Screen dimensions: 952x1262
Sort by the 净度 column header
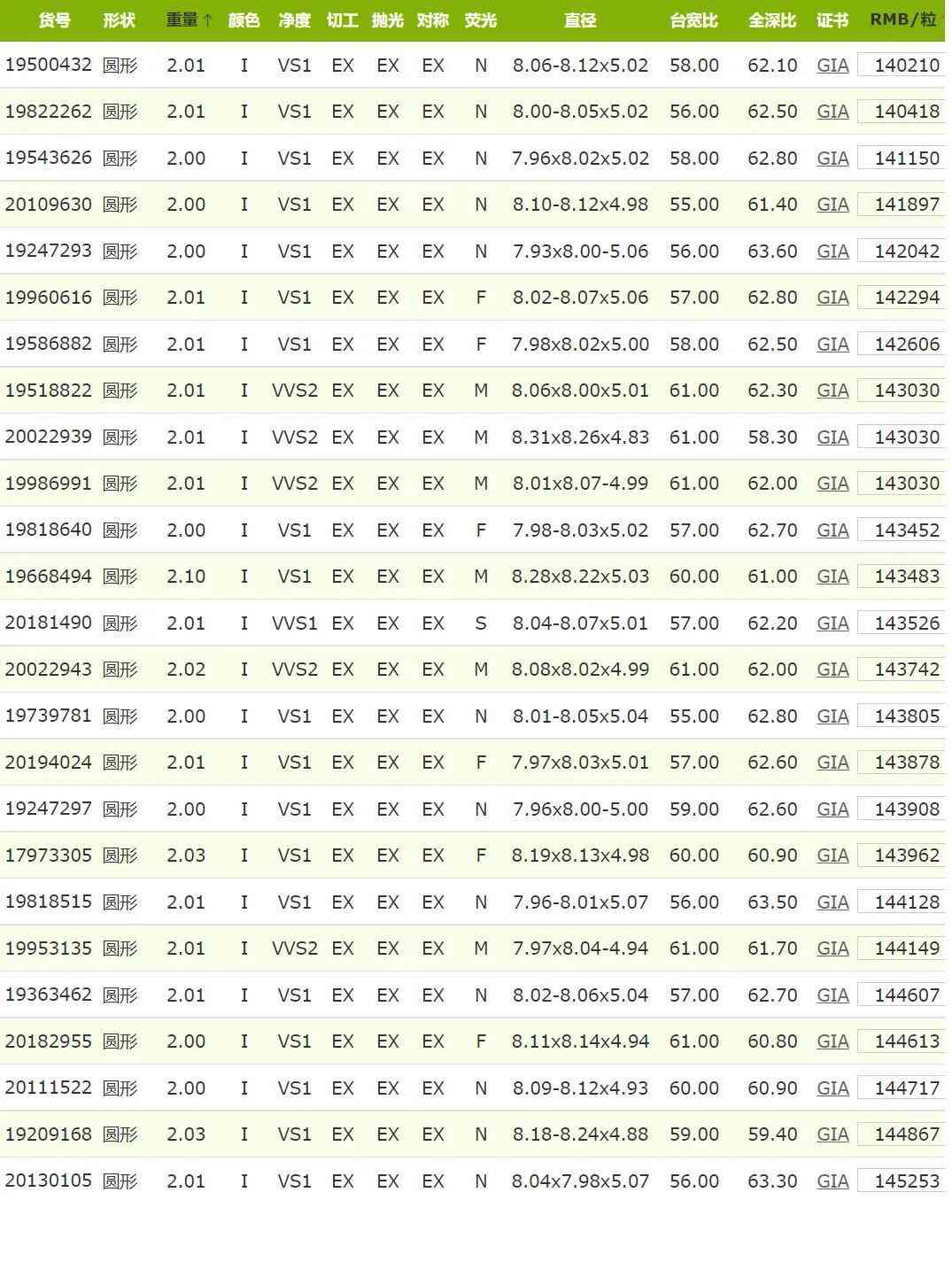[x=294, y=19]
